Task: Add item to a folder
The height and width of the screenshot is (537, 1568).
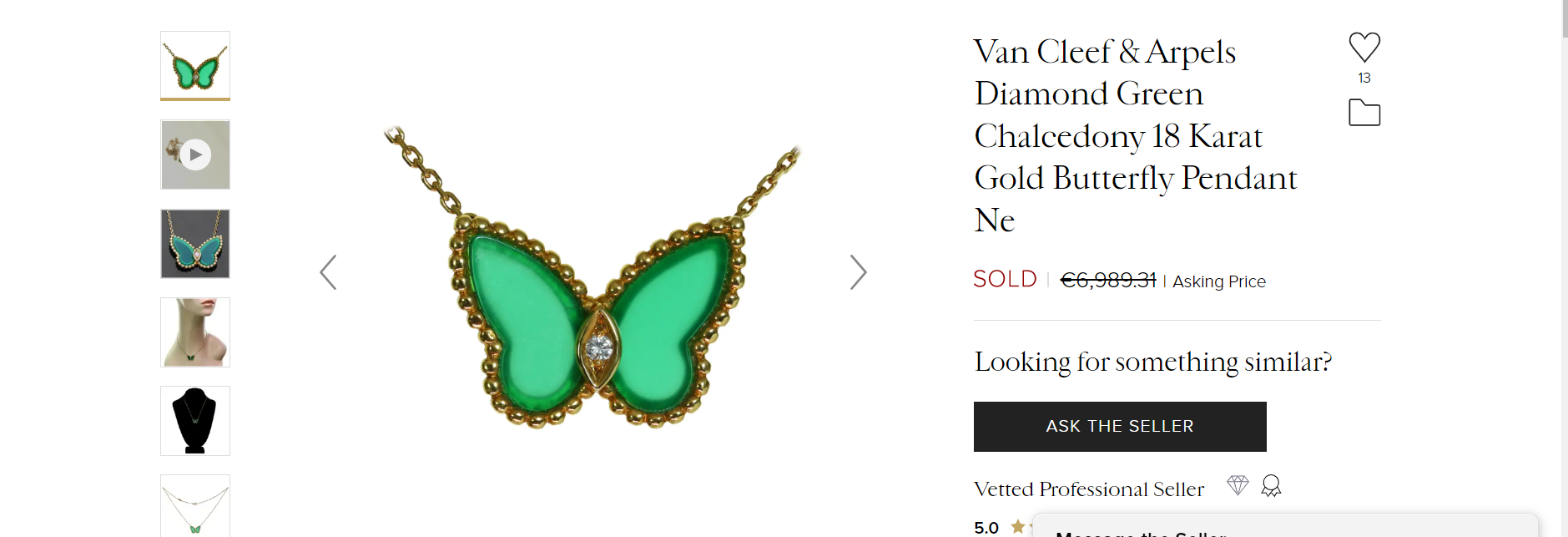Action: click(x=1364, y=113)
